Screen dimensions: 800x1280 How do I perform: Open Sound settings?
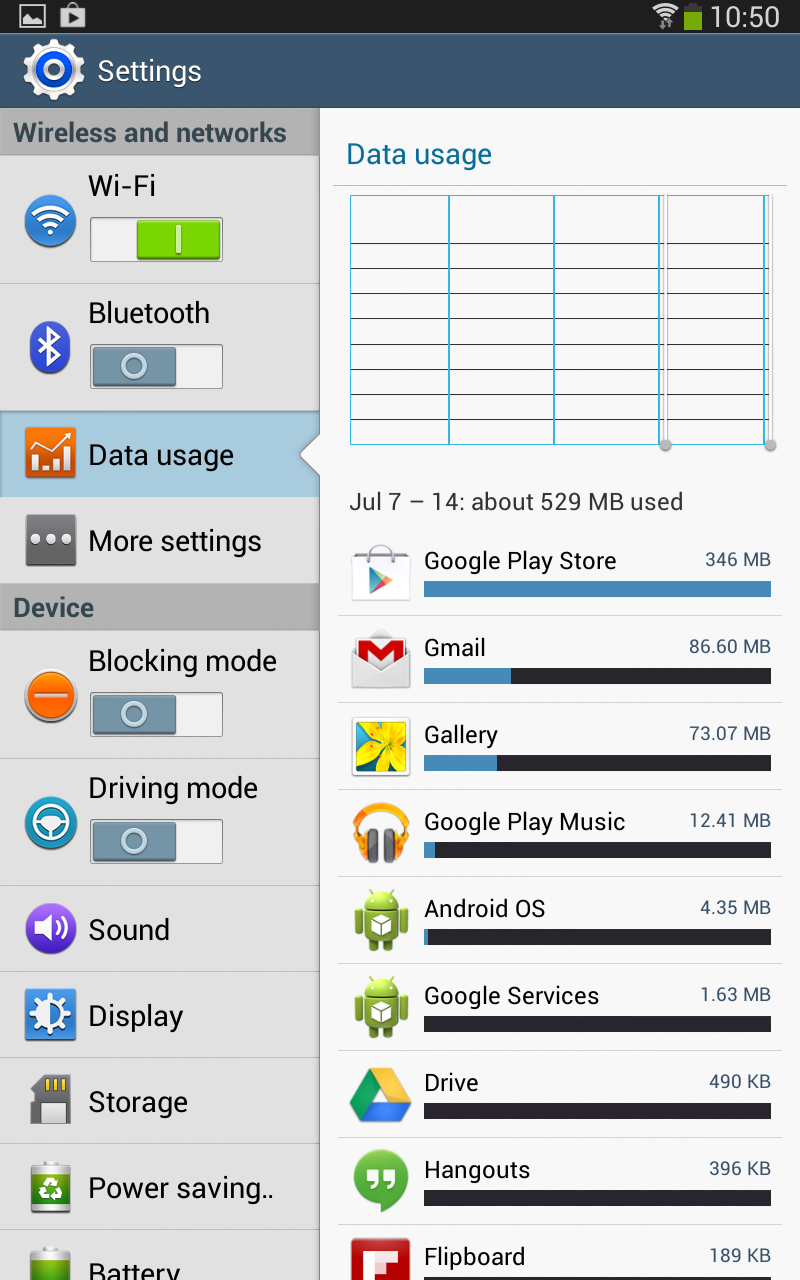pyautogui.click(x=160, y=929)
